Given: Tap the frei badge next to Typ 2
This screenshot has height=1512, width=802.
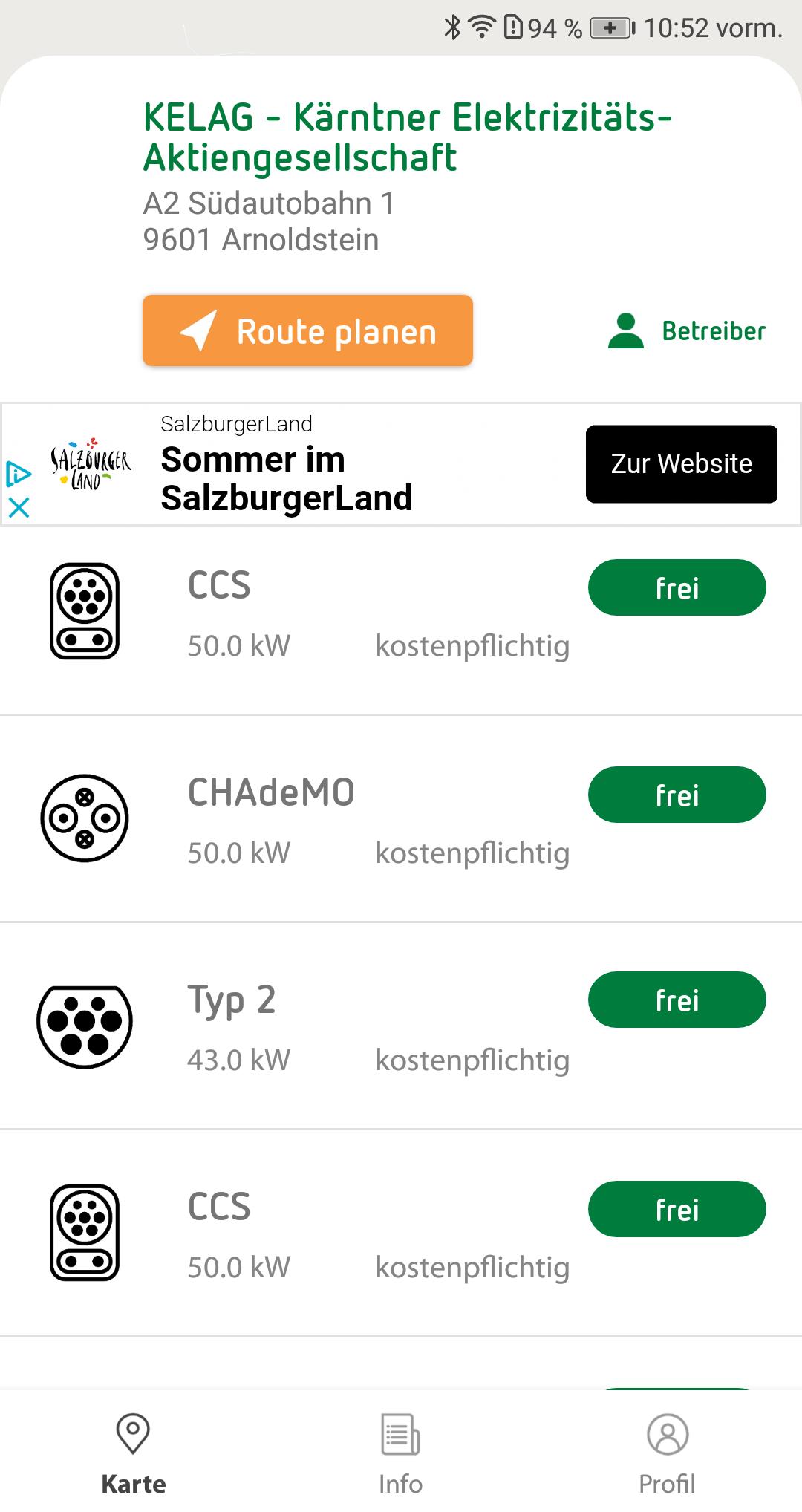Looking at the screenshot, I should click(x=677, y=1000).
